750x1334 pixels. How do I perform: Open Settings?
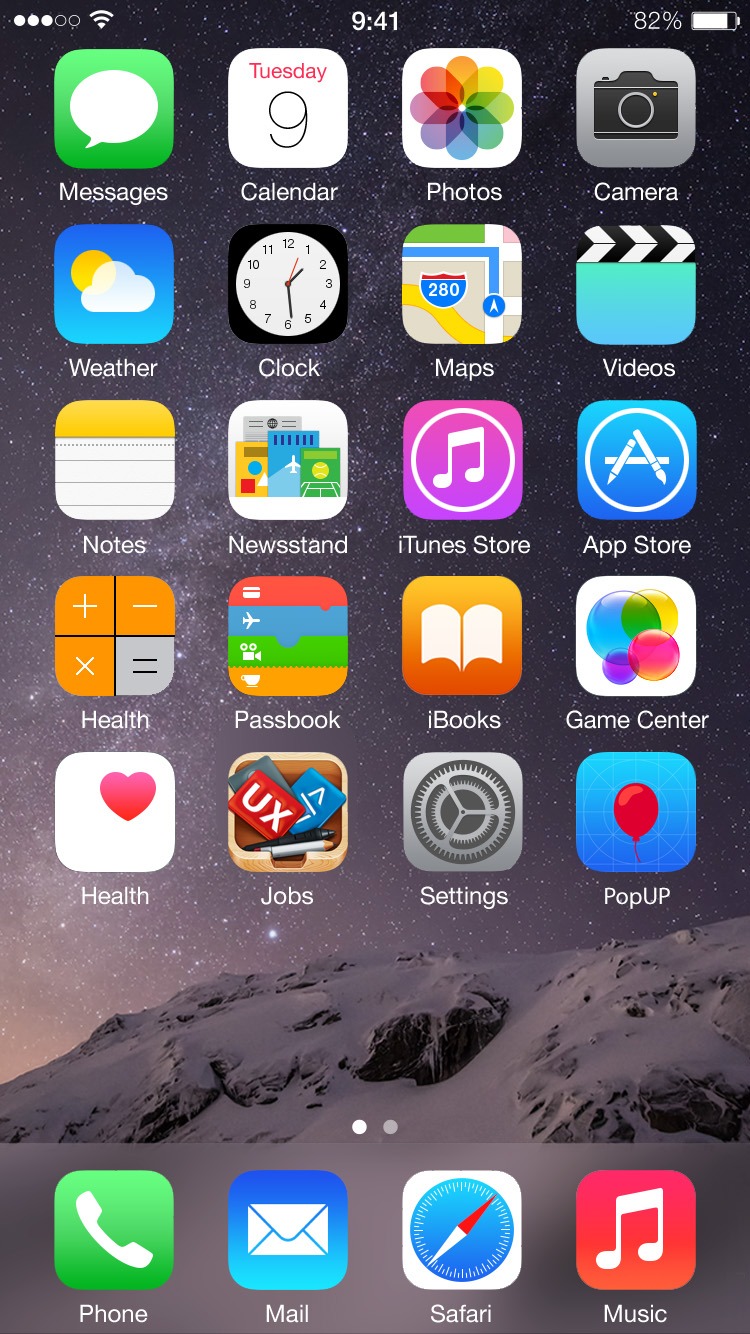[462, 812]
